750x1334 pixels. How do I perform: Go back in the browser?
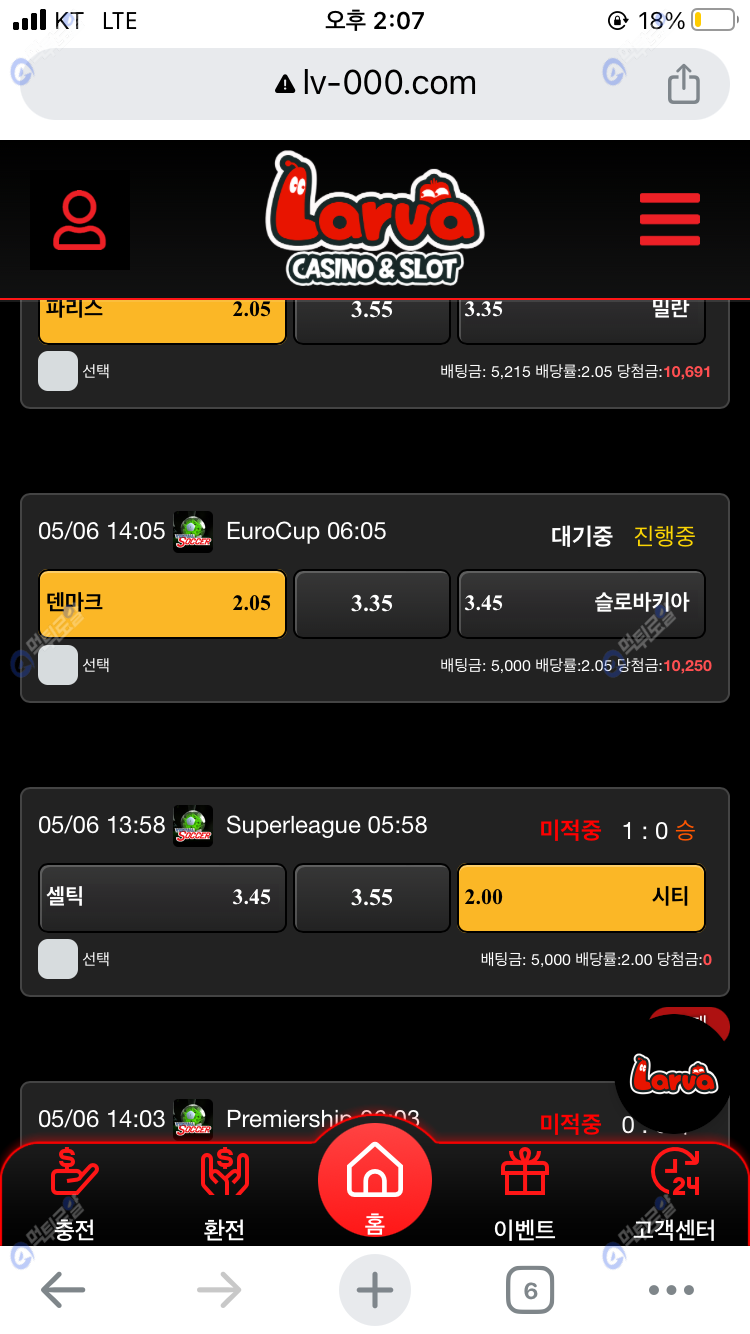tap(62, 1291)
